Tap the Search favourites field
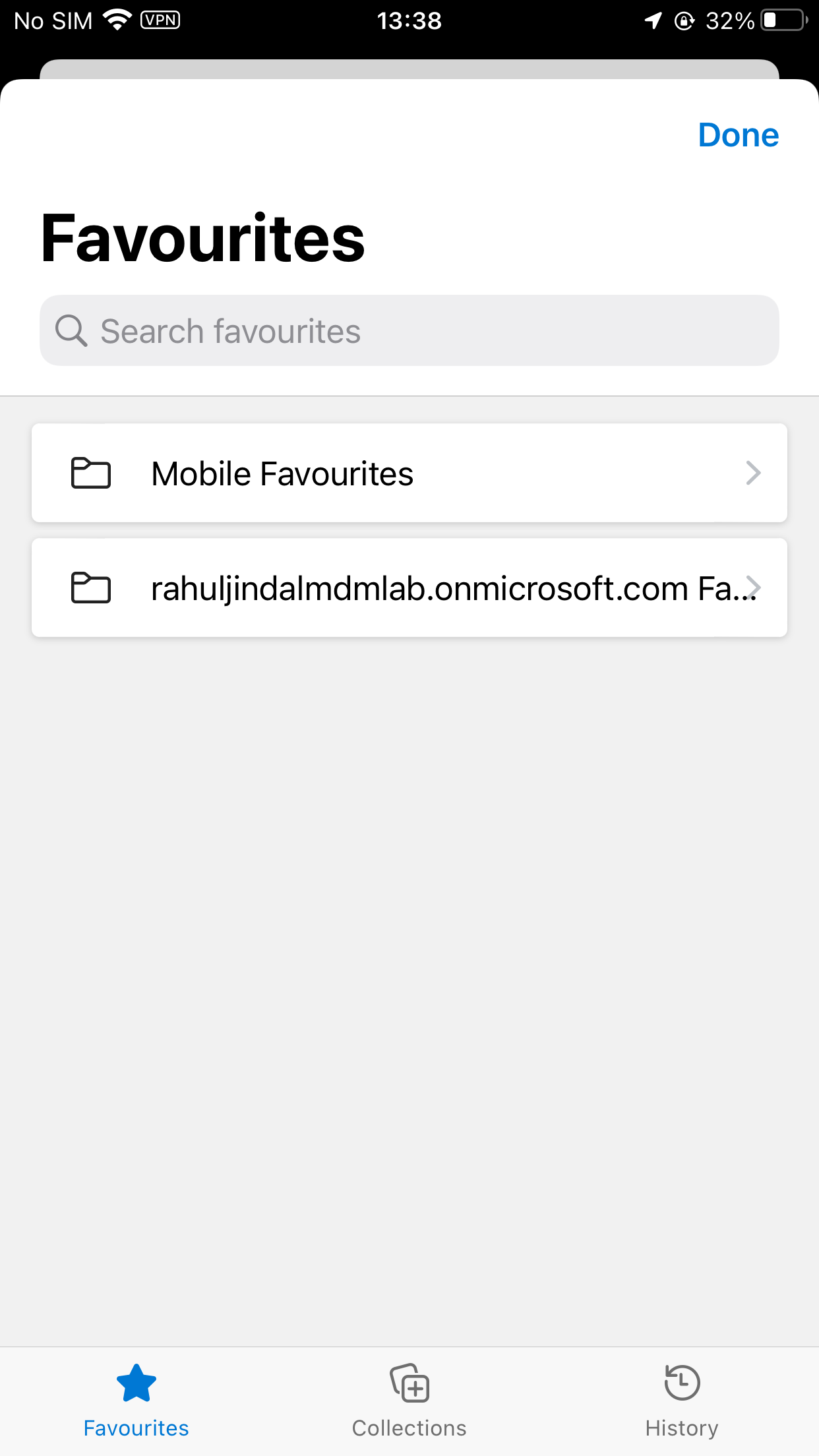Image resolution: width=819 pixels, height=1456 pixels. tap(409, 330)
